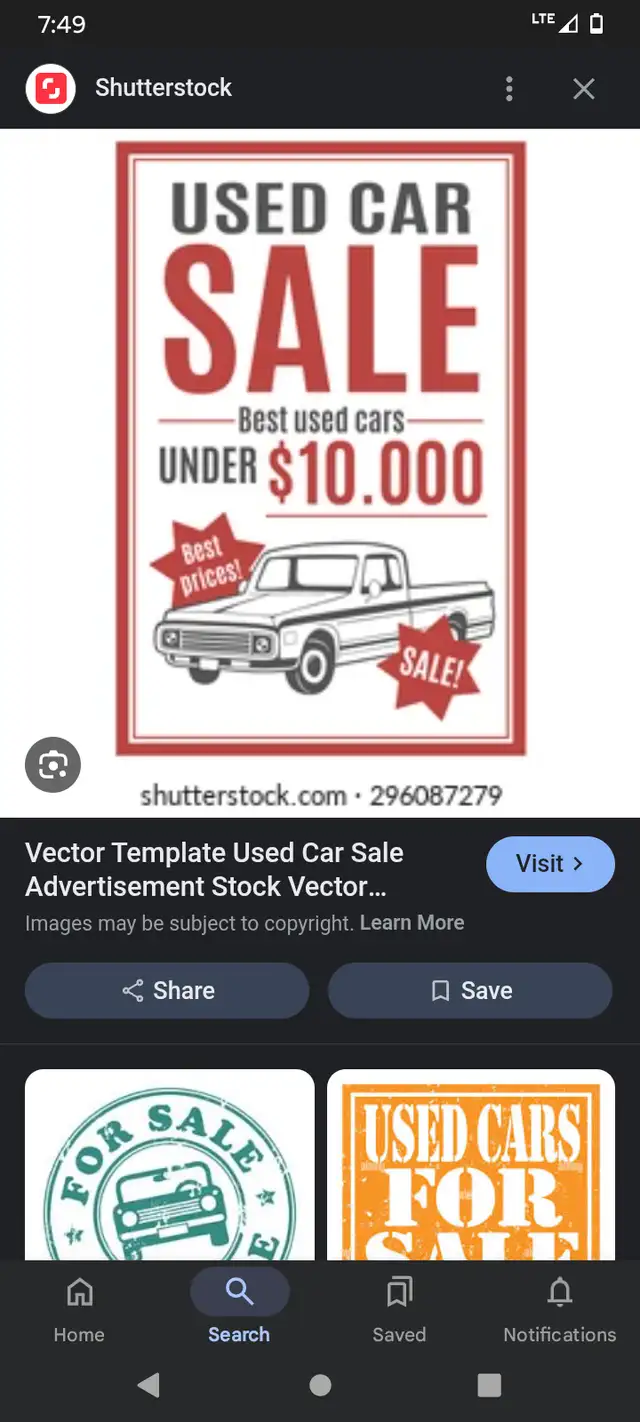This screenshot has height=1422, width=640.
Task: Open the orange Used Cars For Sale image
Action: tap(471, 1165)
